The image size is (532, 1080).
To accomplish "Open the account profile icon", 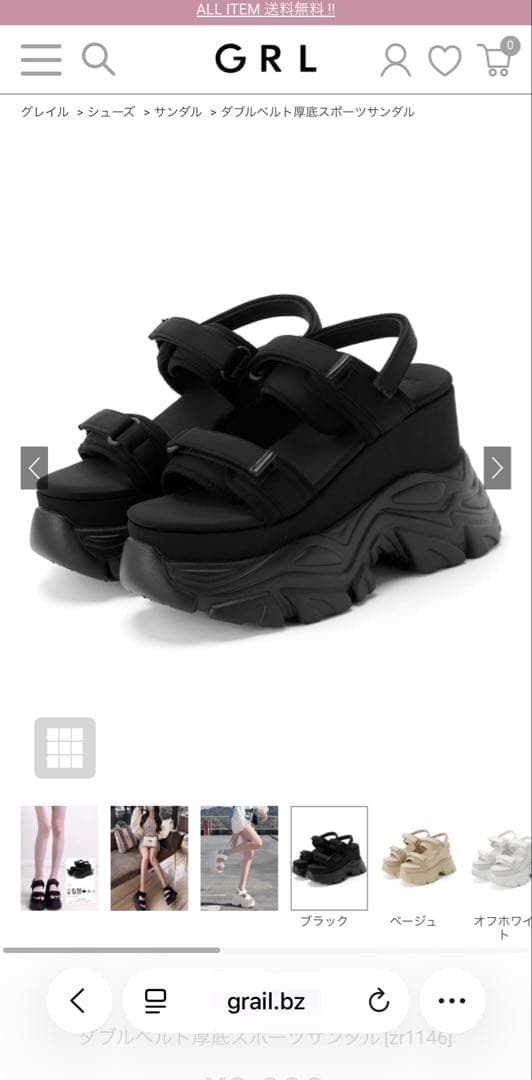I will click(x=396, y=60).
